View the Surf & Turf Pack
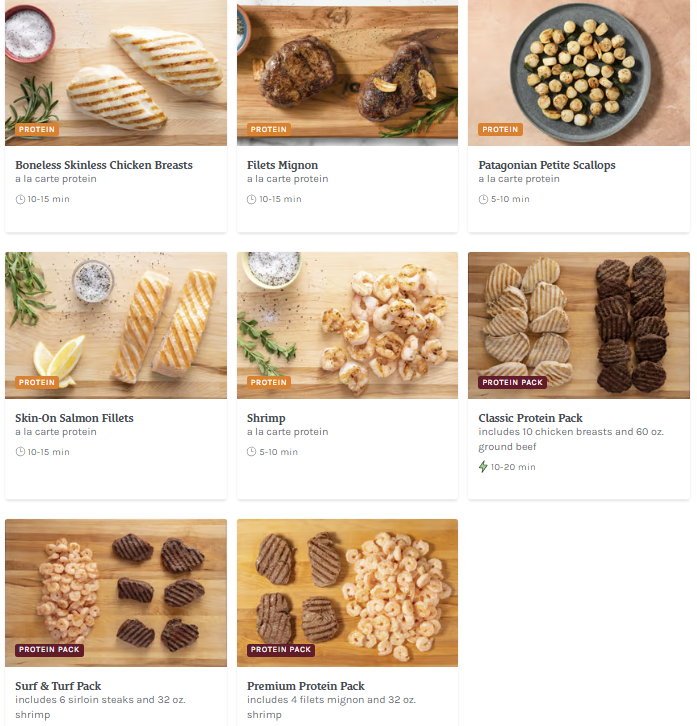Screen dimensions: 697x726 [116, 620]
